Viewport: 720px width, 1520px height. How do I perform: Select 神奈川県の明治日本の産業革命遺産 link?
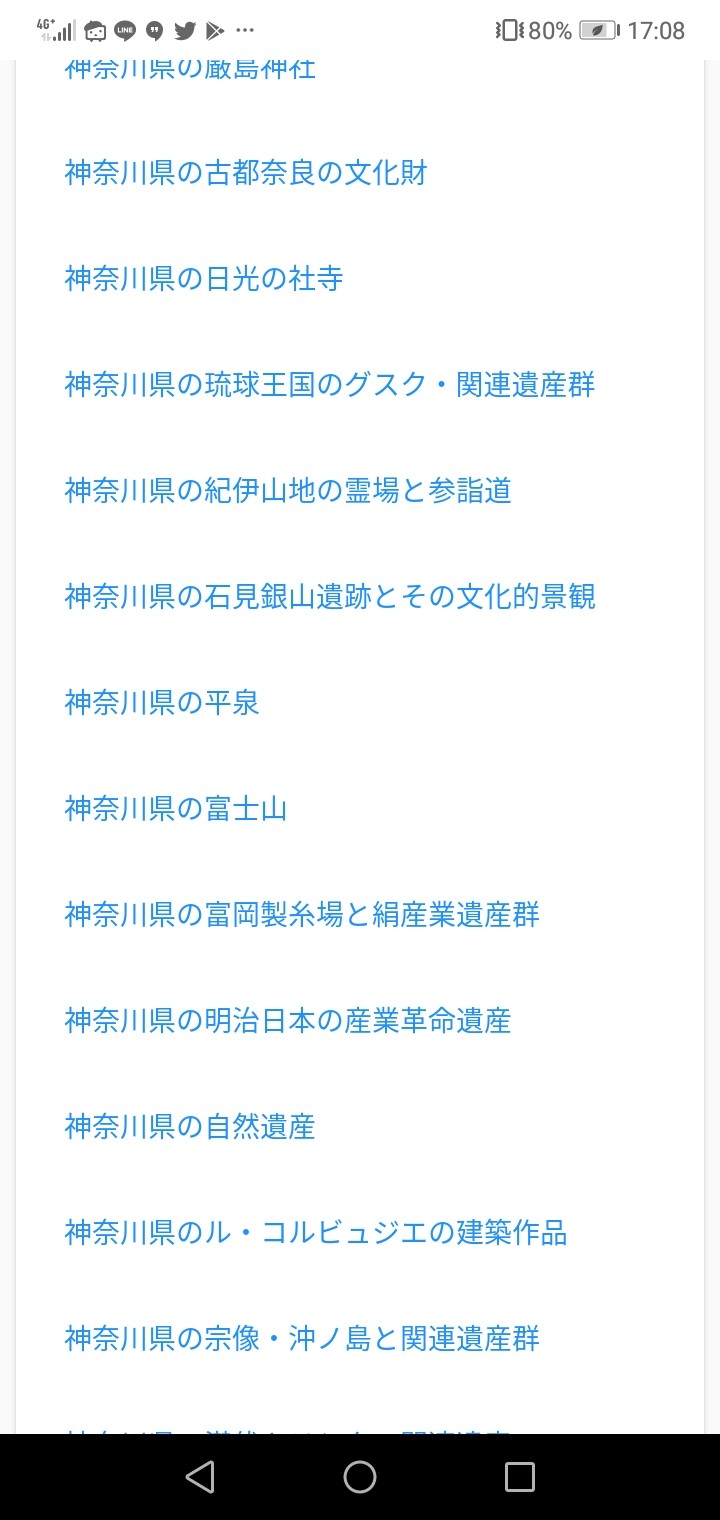tap(288, 1021)
